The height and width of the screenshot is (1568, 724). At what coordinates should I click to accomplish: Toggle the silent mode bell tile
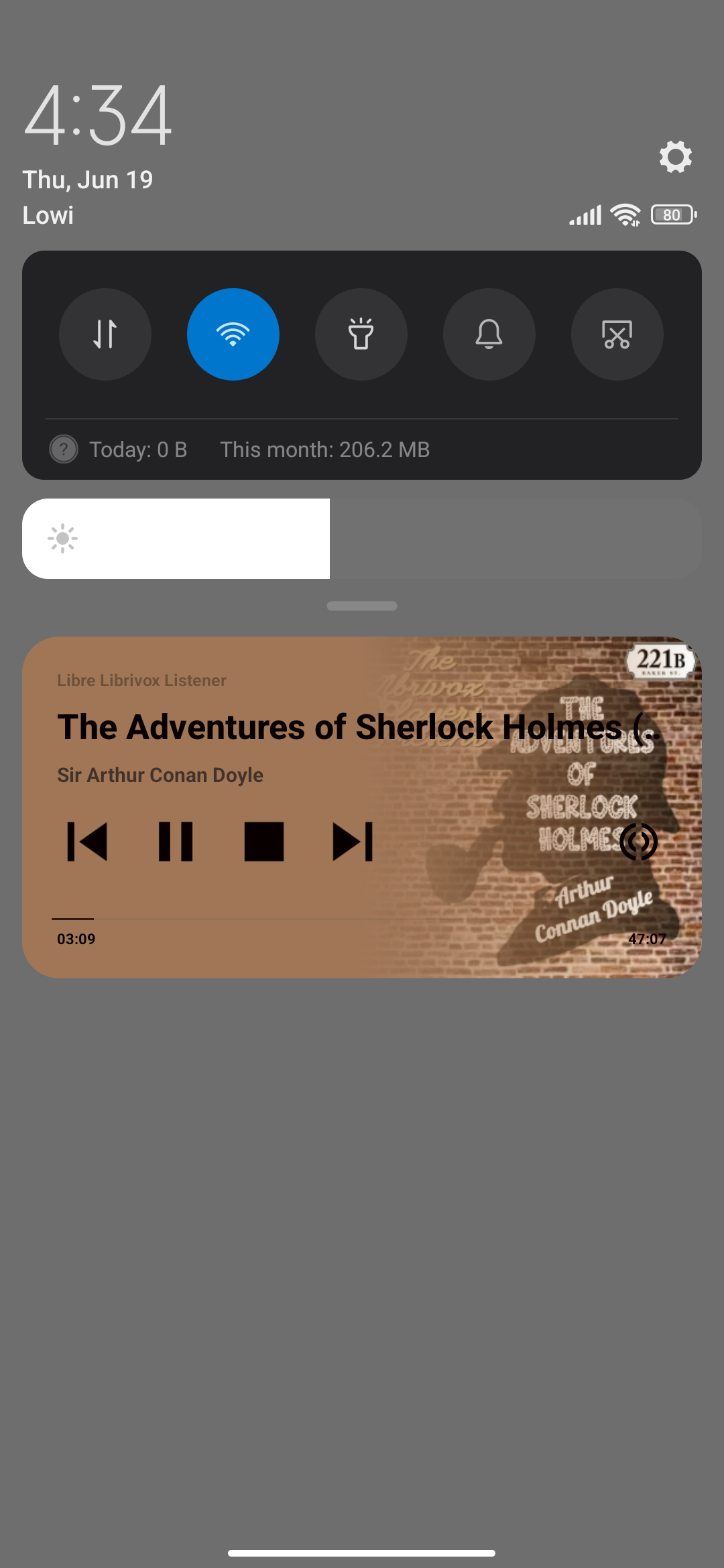489,334
